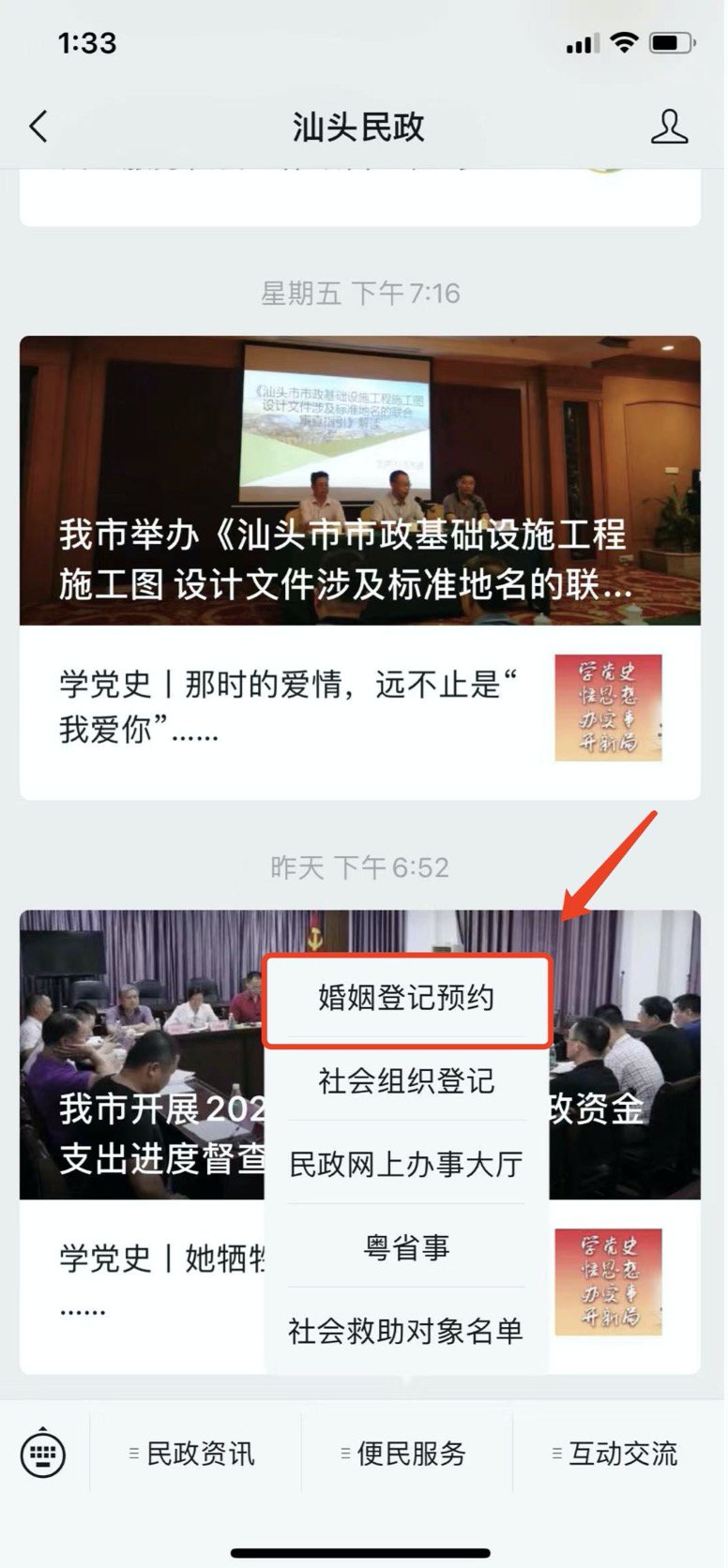
Task: View 社会救助对象名单
Action: coord(406,1331)
